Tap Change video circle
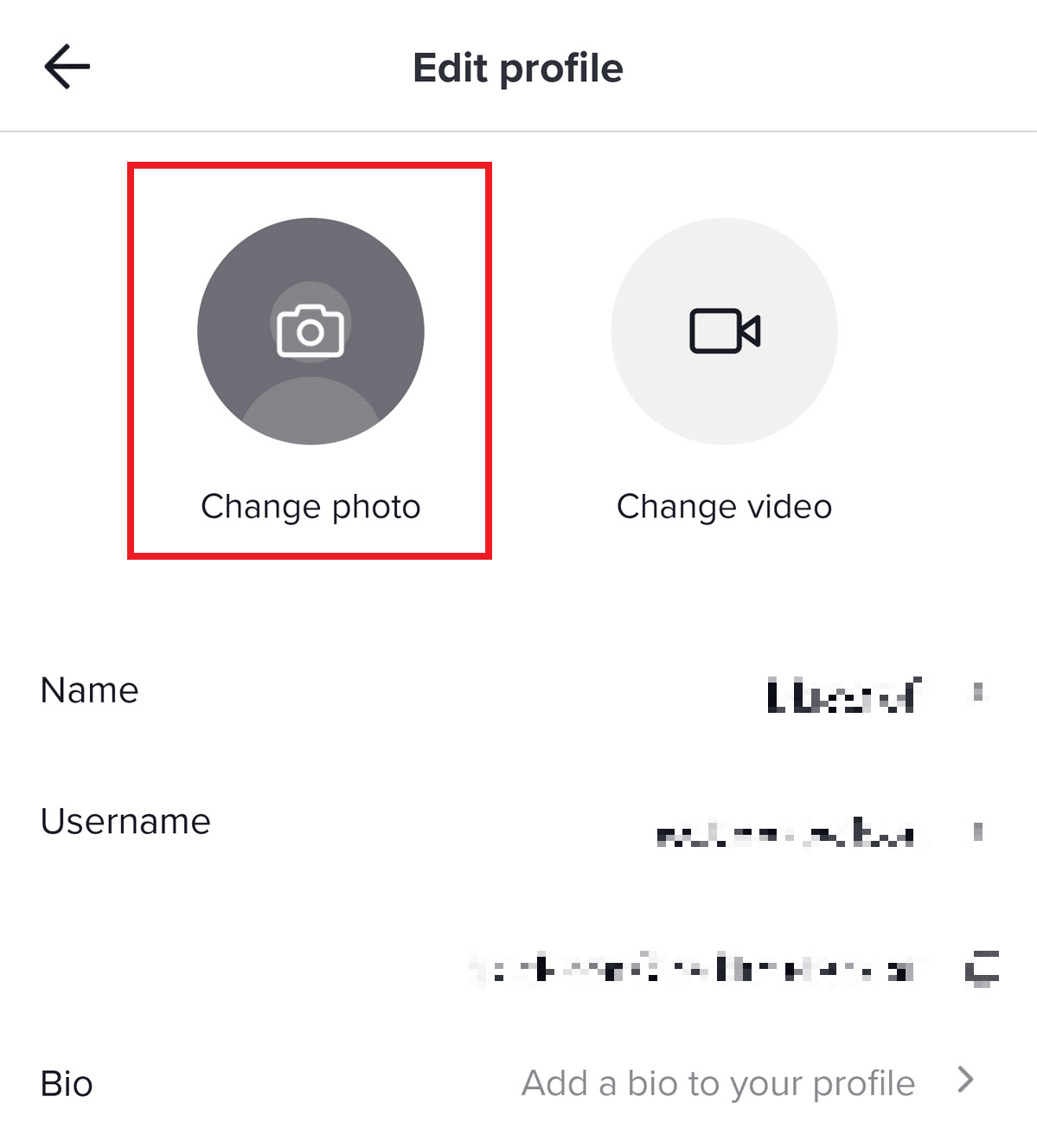The width and height of the screenshot is (1037, 1148). (x=724, y=331)
